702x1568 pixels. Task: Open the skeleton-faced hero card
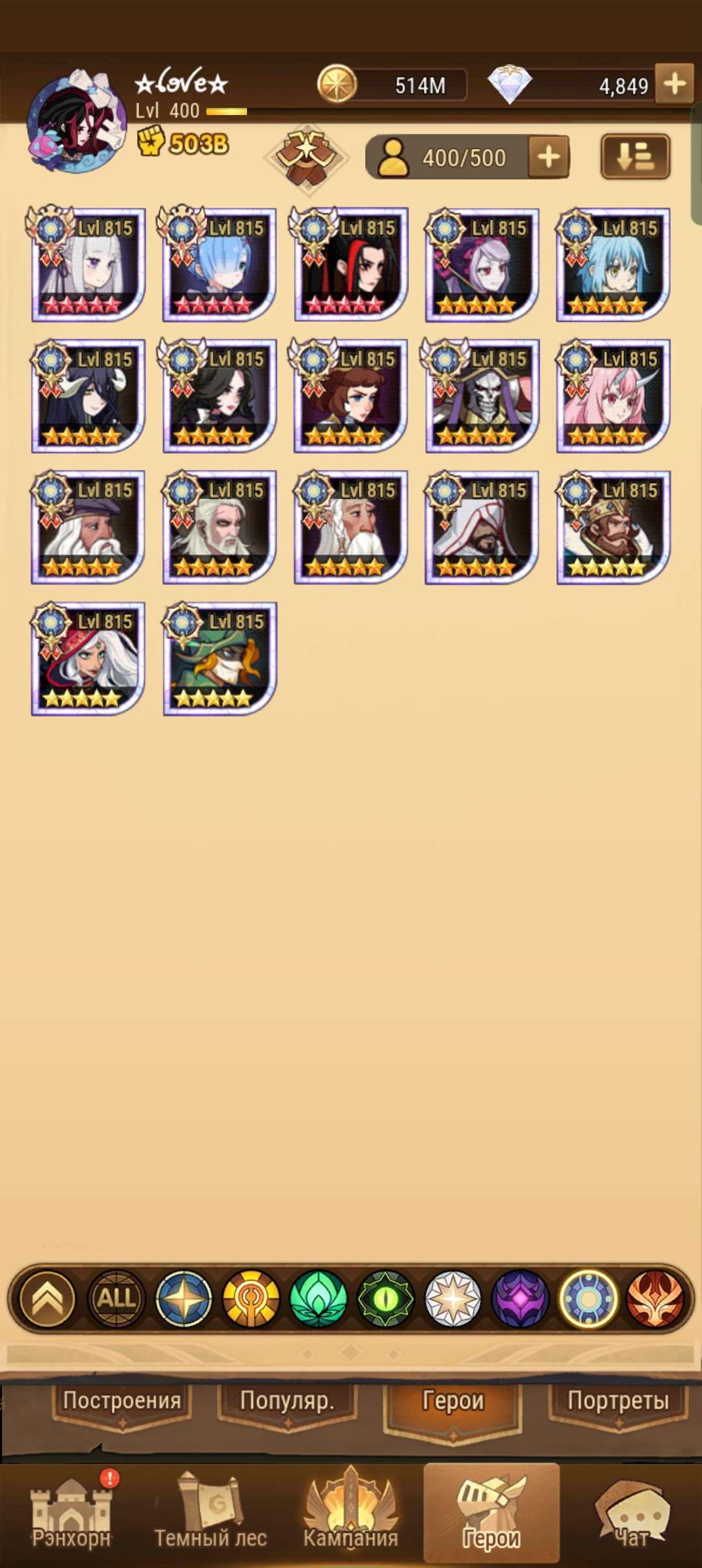(x=482, y=396)
